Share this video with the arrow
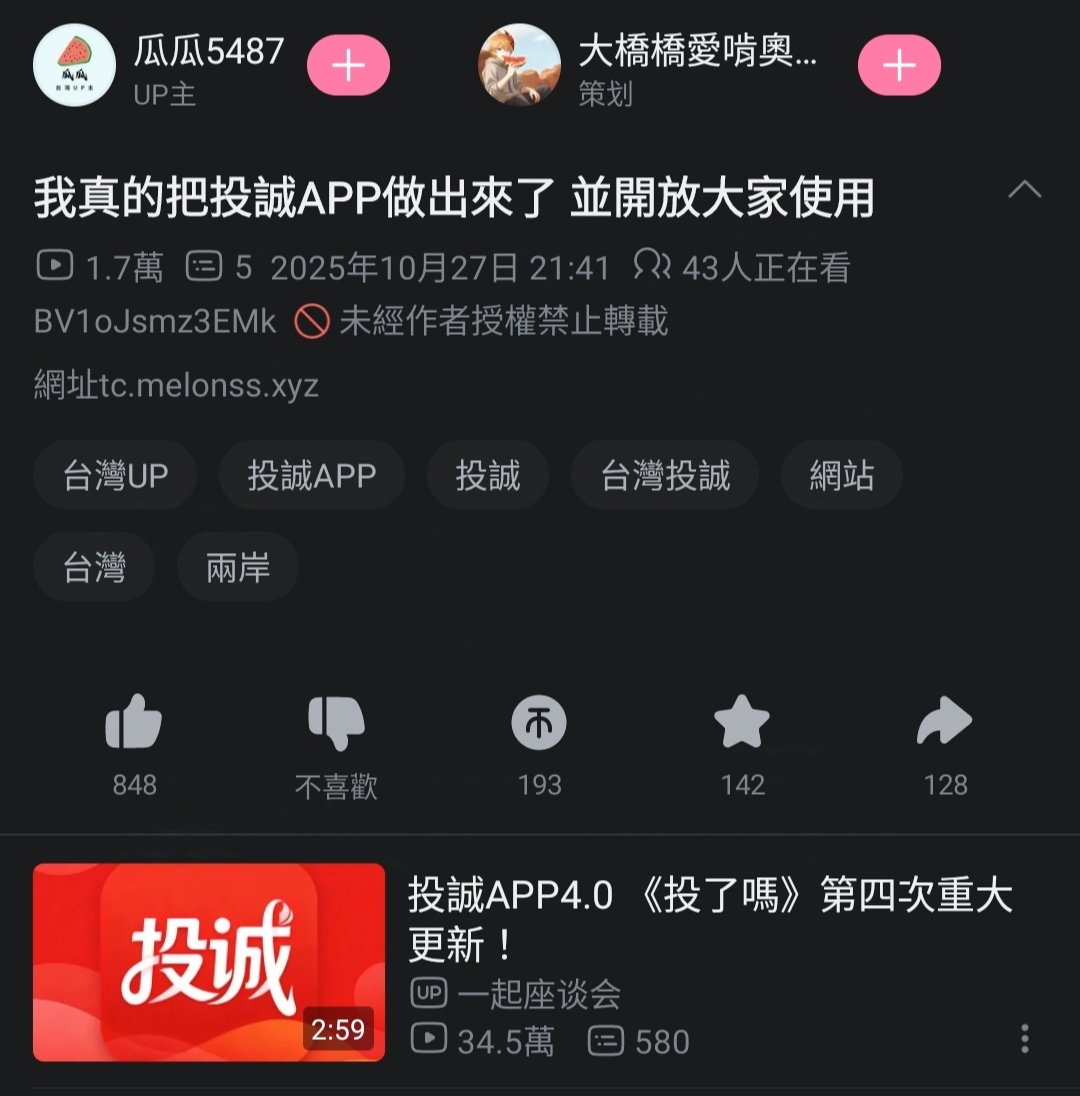 (945, 722)
